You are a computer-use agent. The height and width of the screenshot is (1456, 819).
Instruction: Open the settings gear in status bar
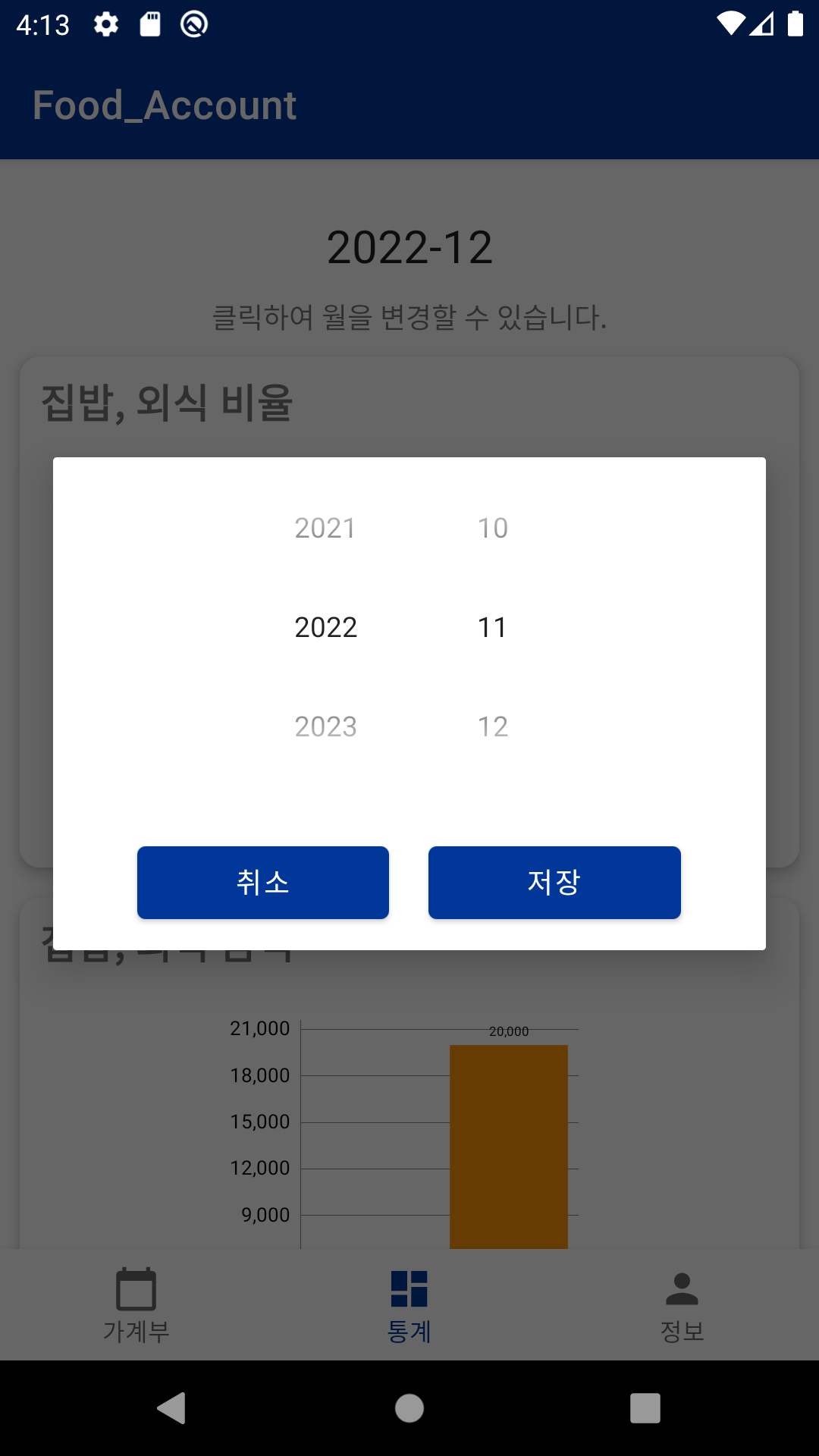[x=106, y=25]
